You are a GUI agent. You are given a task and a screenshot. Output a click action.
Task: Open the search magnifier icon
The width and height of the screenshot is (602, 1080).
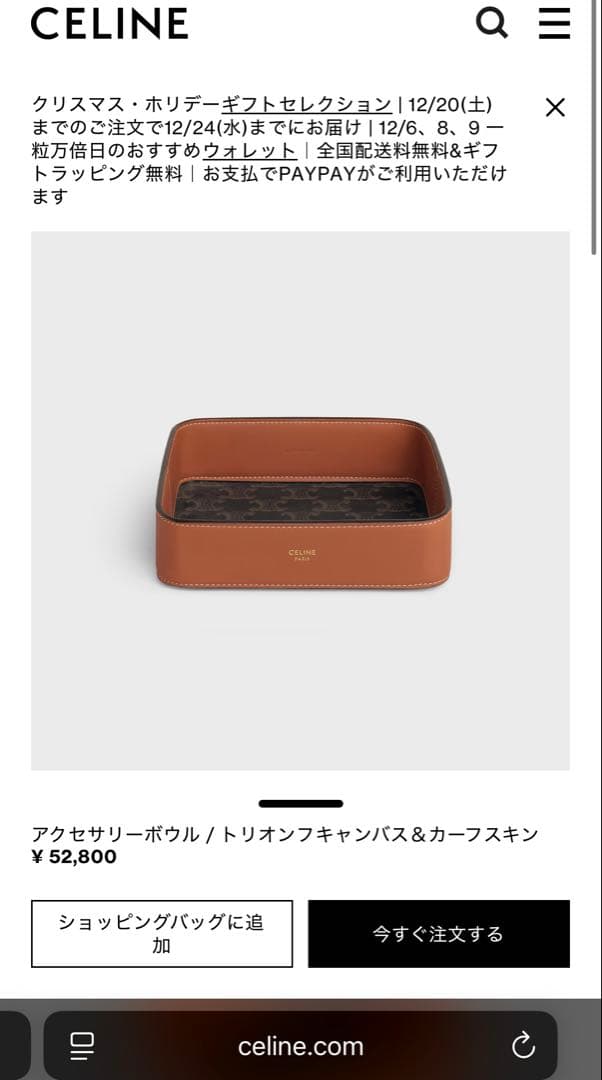(491, 22)
